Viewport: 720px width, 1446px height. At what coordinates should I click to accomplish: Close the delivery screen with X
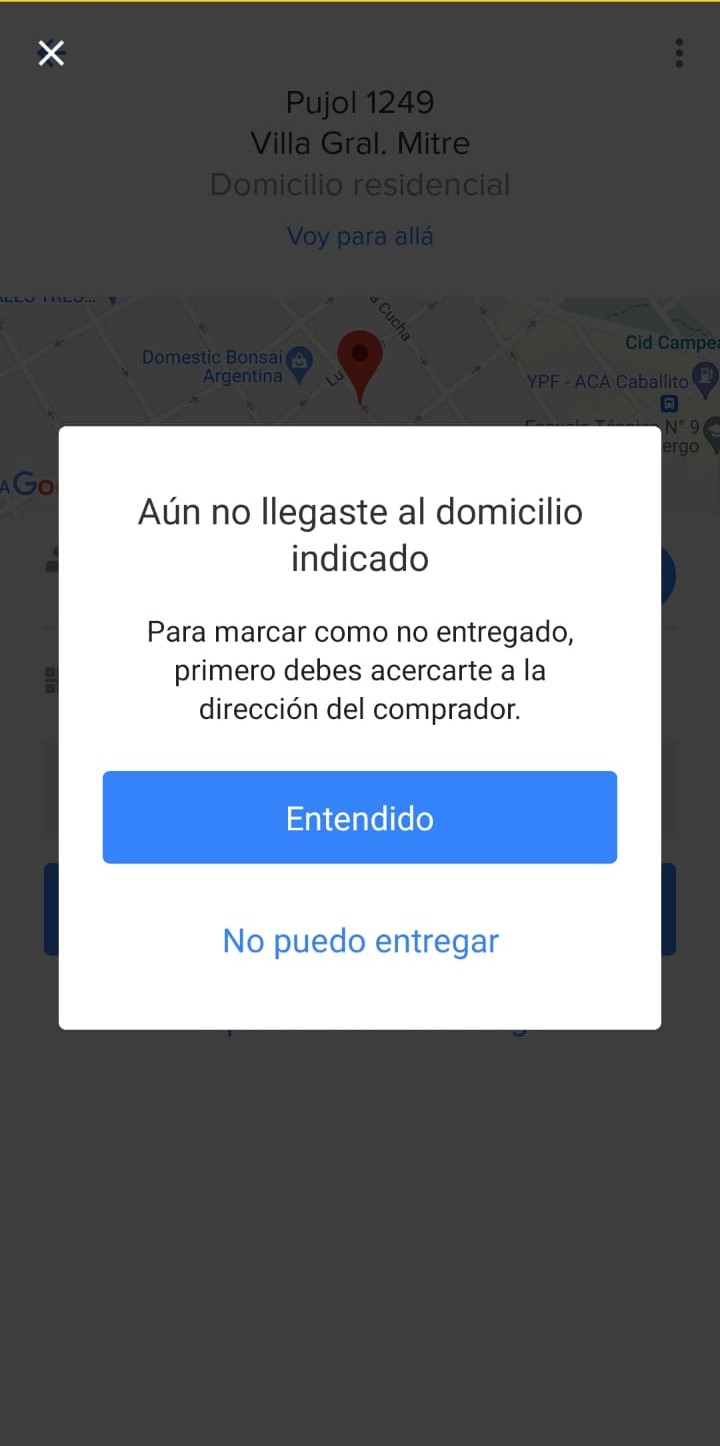click(51, 53)
